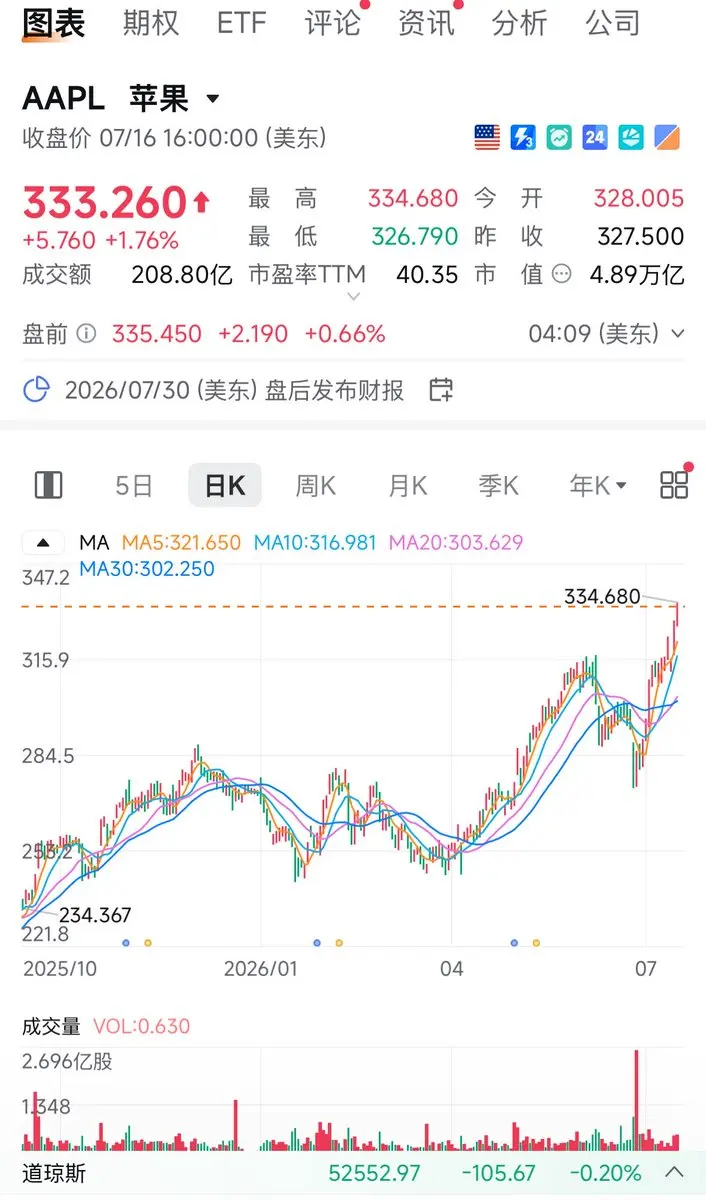Select the 周K chart period
The height and width of the screenshot is (1200, 706).
click(x=315, y=486)
